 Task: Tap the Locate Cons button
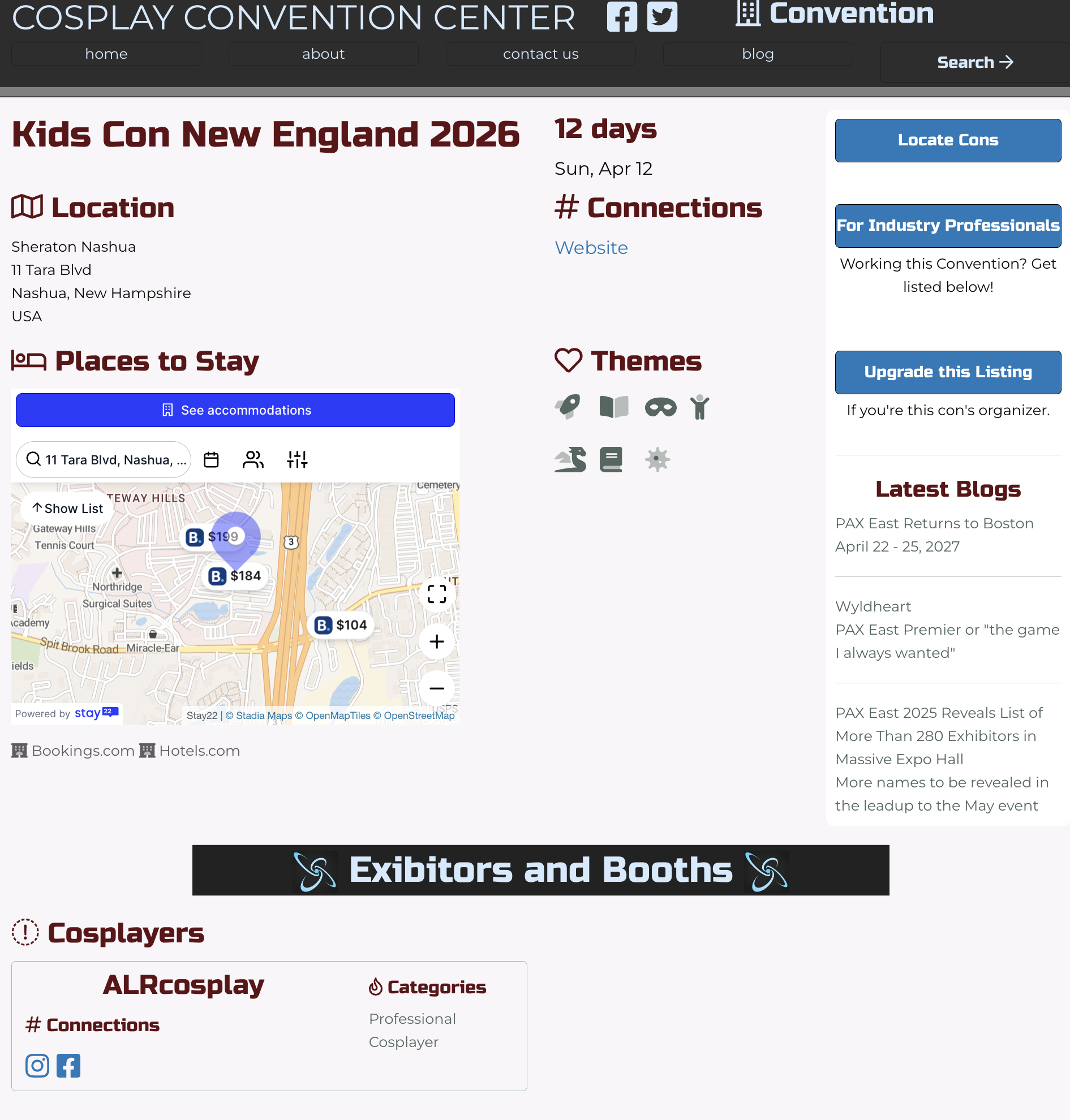click(947, 140)
